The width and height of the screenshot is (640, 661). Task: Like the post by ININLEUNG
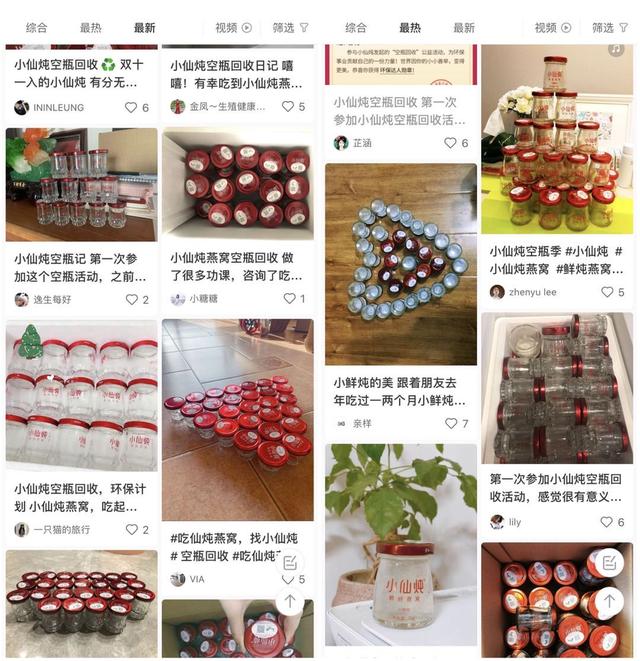coord(131,107)
